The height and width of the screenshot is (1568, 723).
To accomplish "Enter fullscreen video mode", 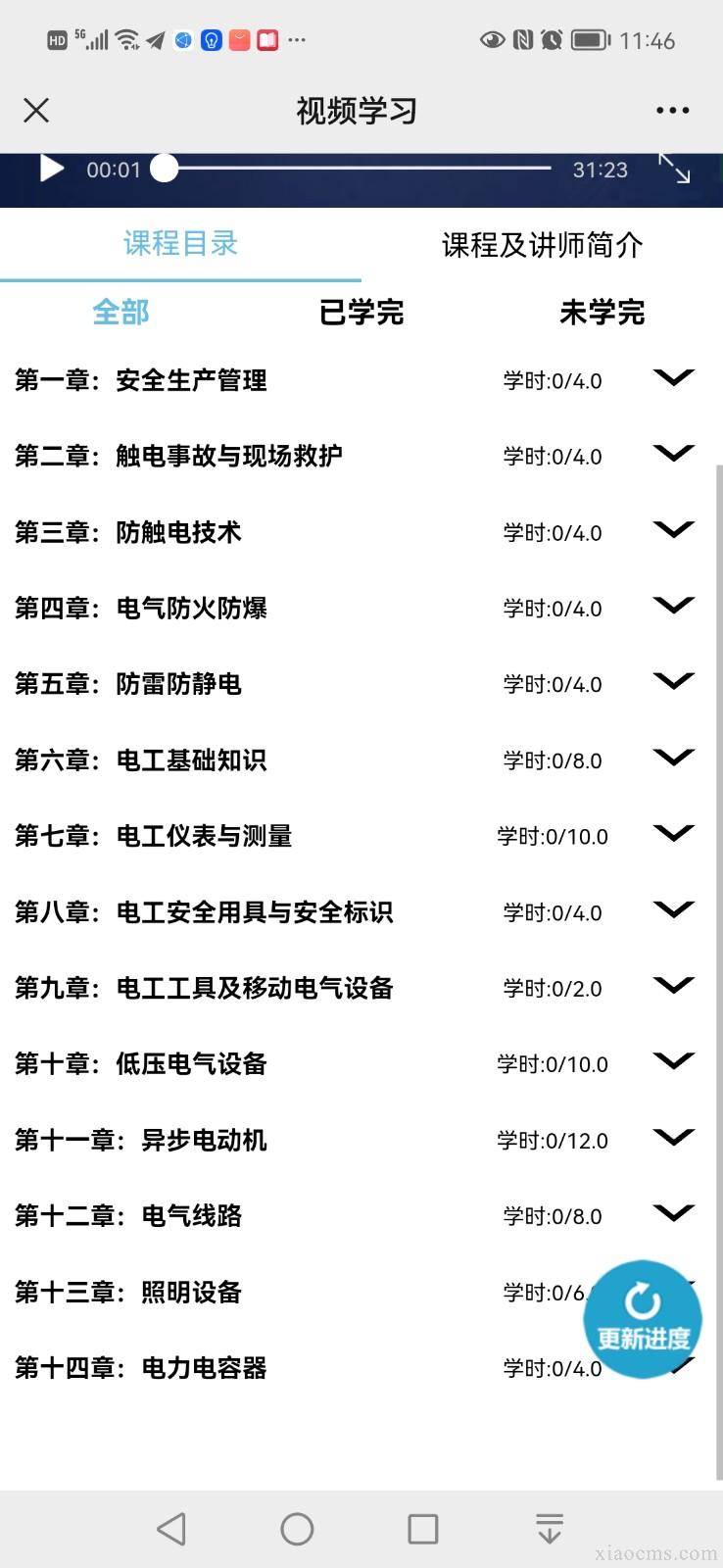I will point(674,169).
